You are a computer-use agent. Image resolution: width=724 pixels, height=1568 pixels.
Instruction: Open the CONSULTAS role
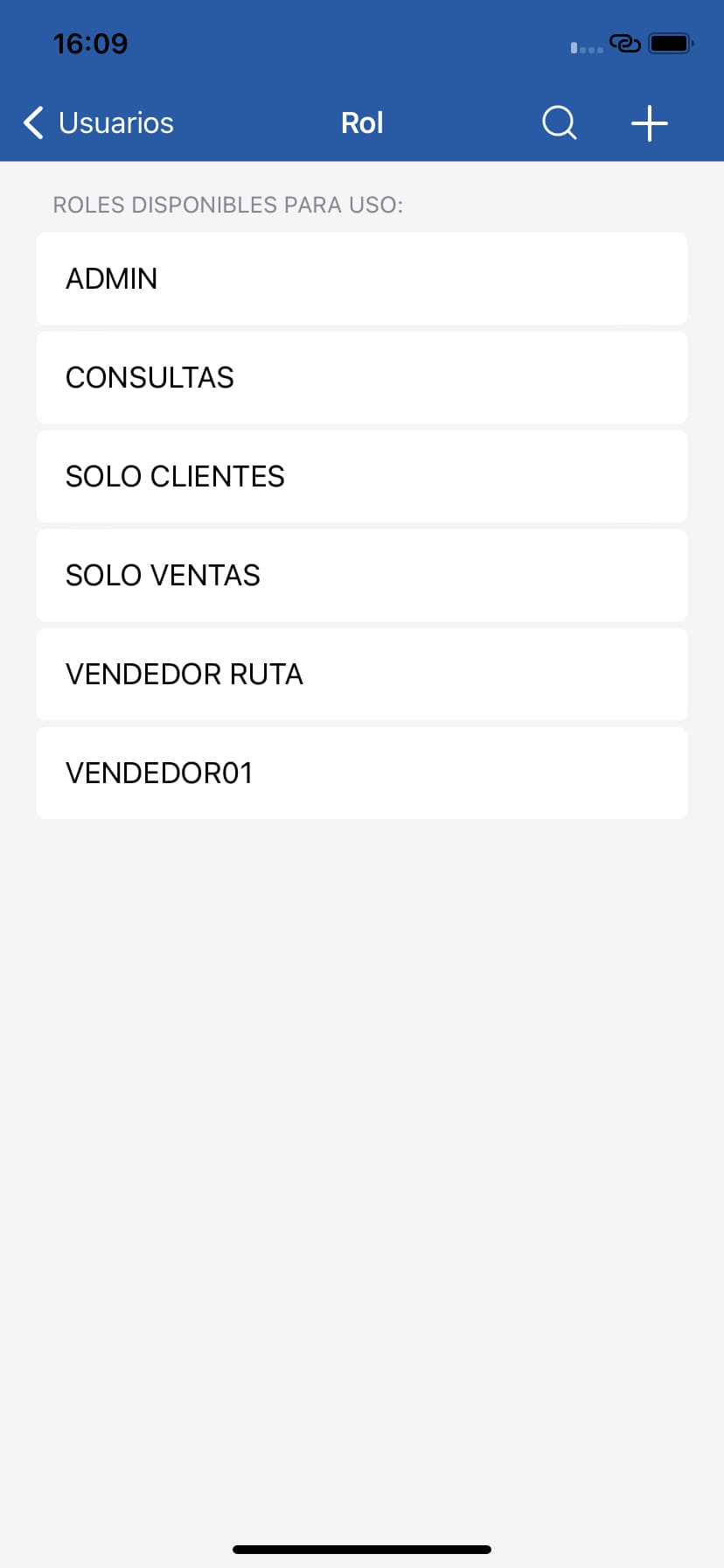(x=361, y=377)
